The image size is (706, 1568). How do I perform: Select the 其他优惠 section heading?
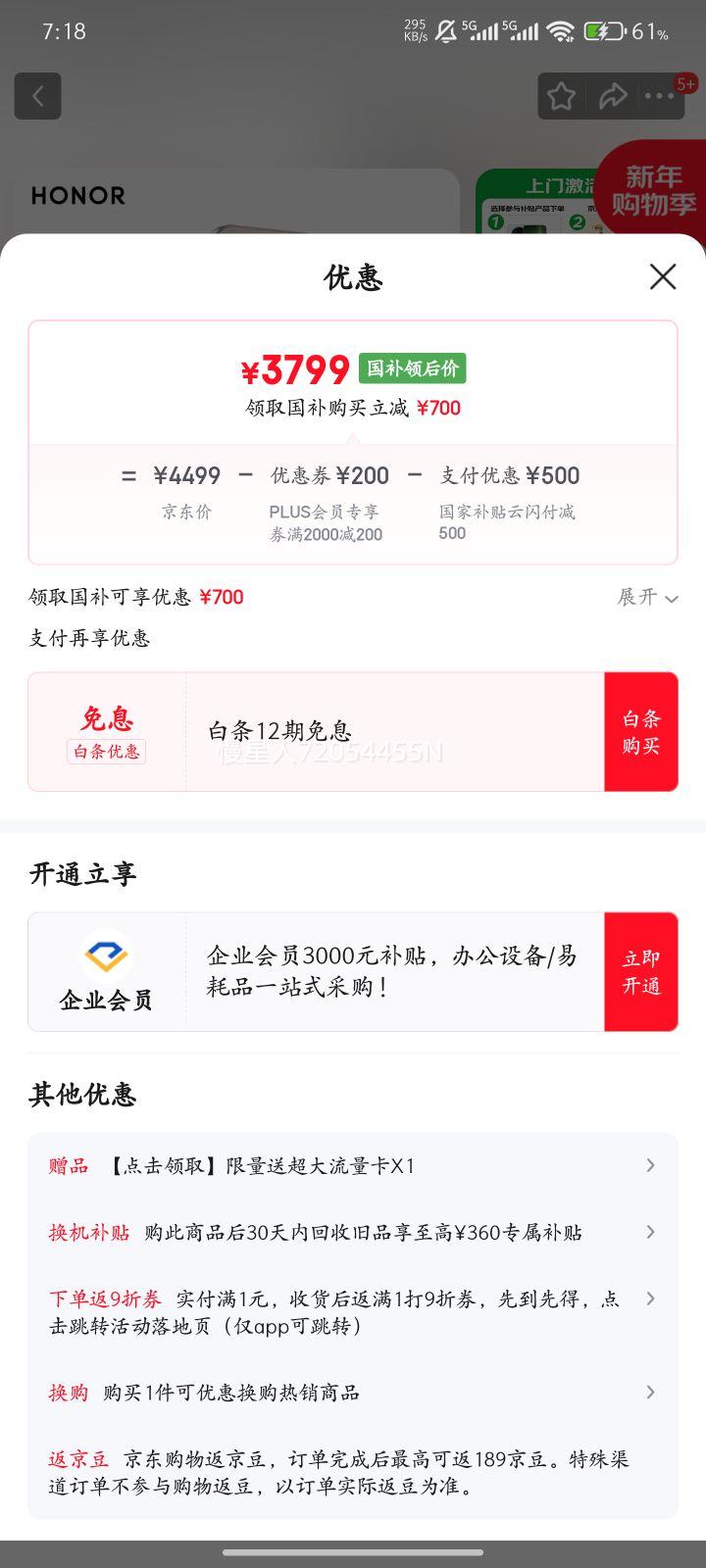pos(82,1095)
